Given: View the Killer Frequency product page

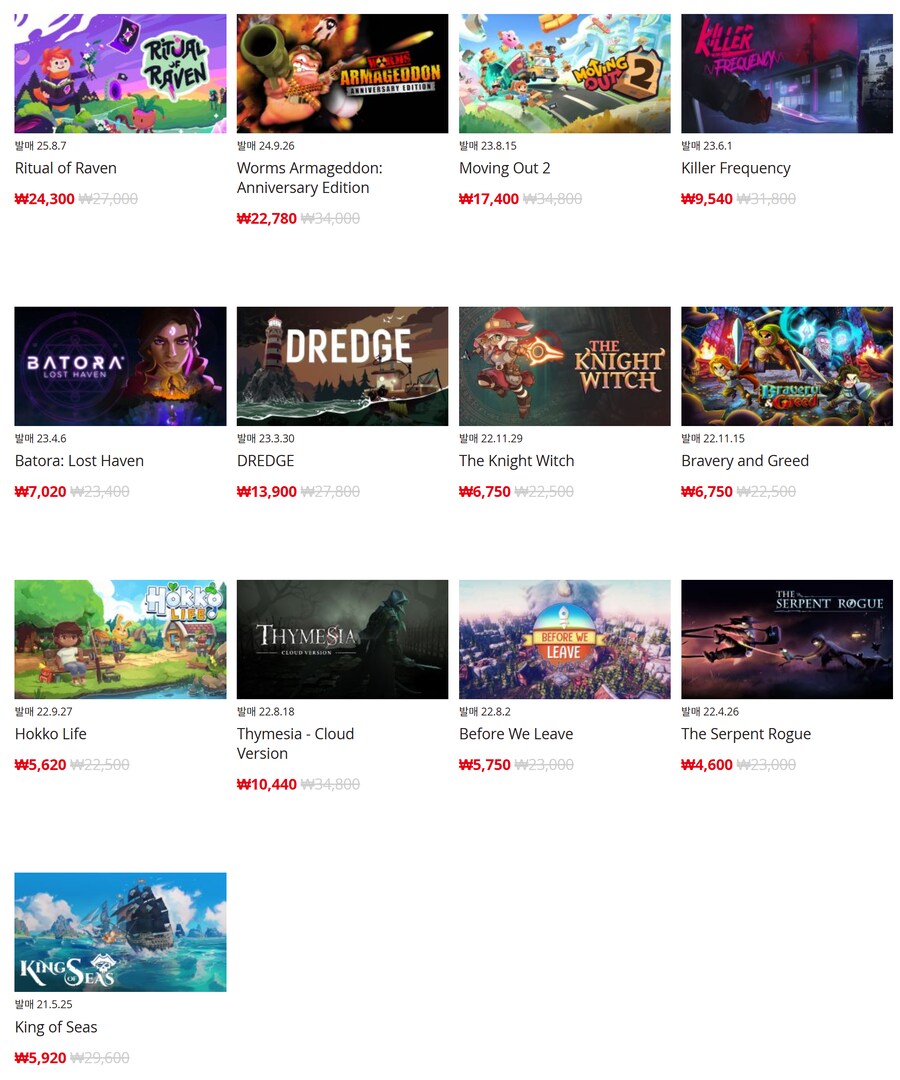Looking at the screenshot, I should 786,74.
